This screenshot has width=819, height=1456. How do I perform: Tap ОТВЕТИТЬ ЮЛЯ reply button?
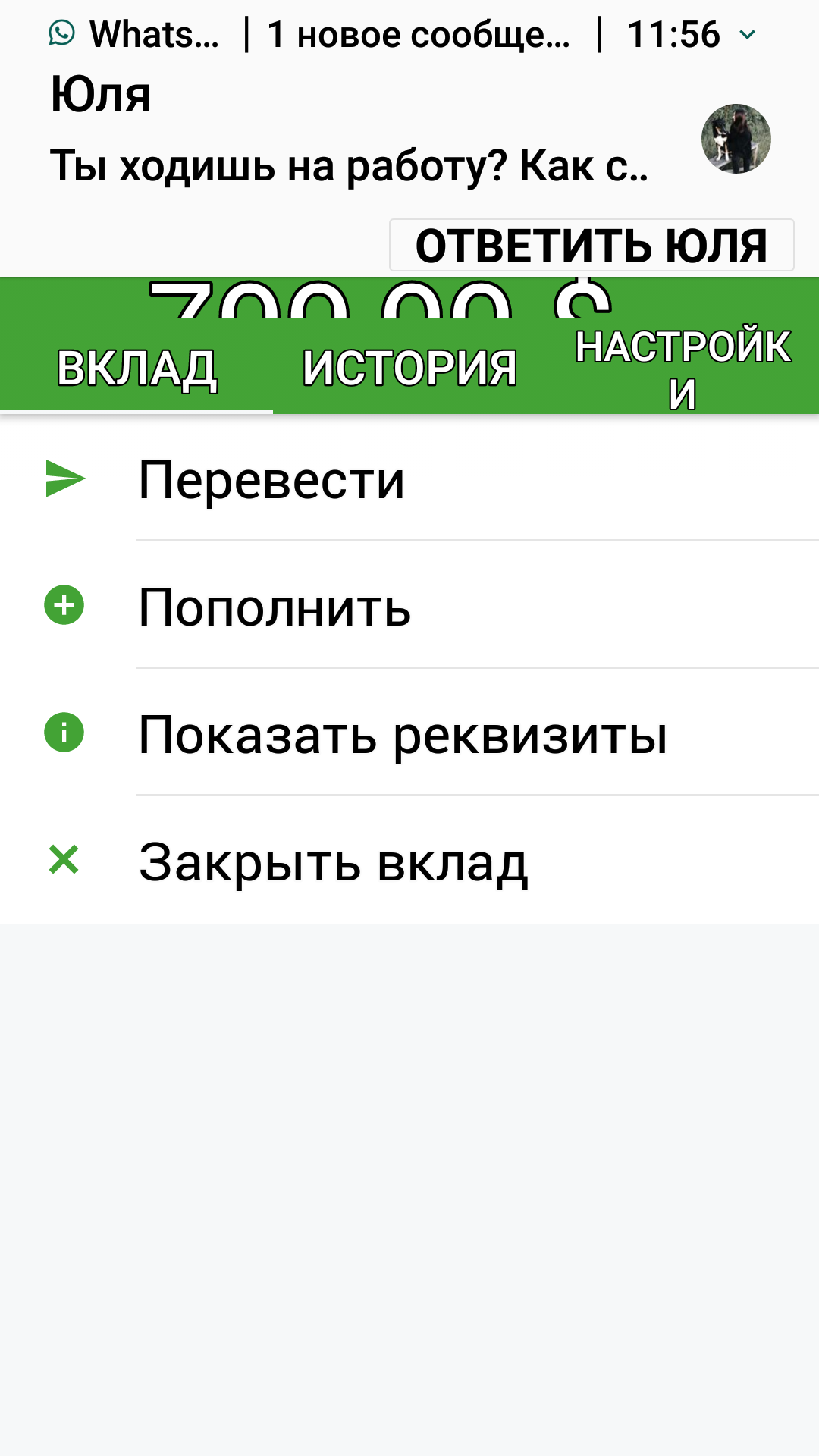[591, 246]
